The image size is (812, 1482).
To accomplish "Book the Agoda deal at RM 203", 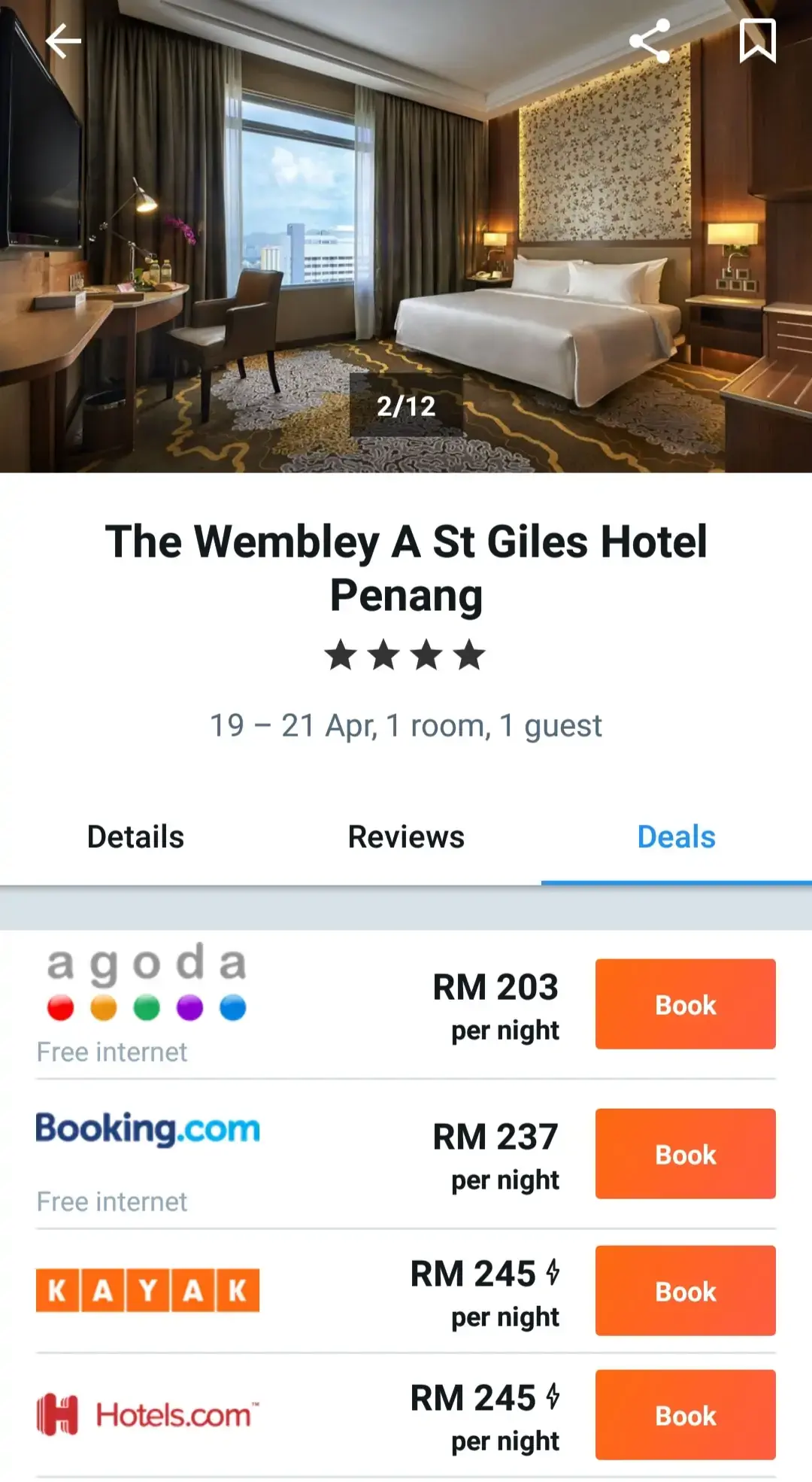I will pos(685,1004).
